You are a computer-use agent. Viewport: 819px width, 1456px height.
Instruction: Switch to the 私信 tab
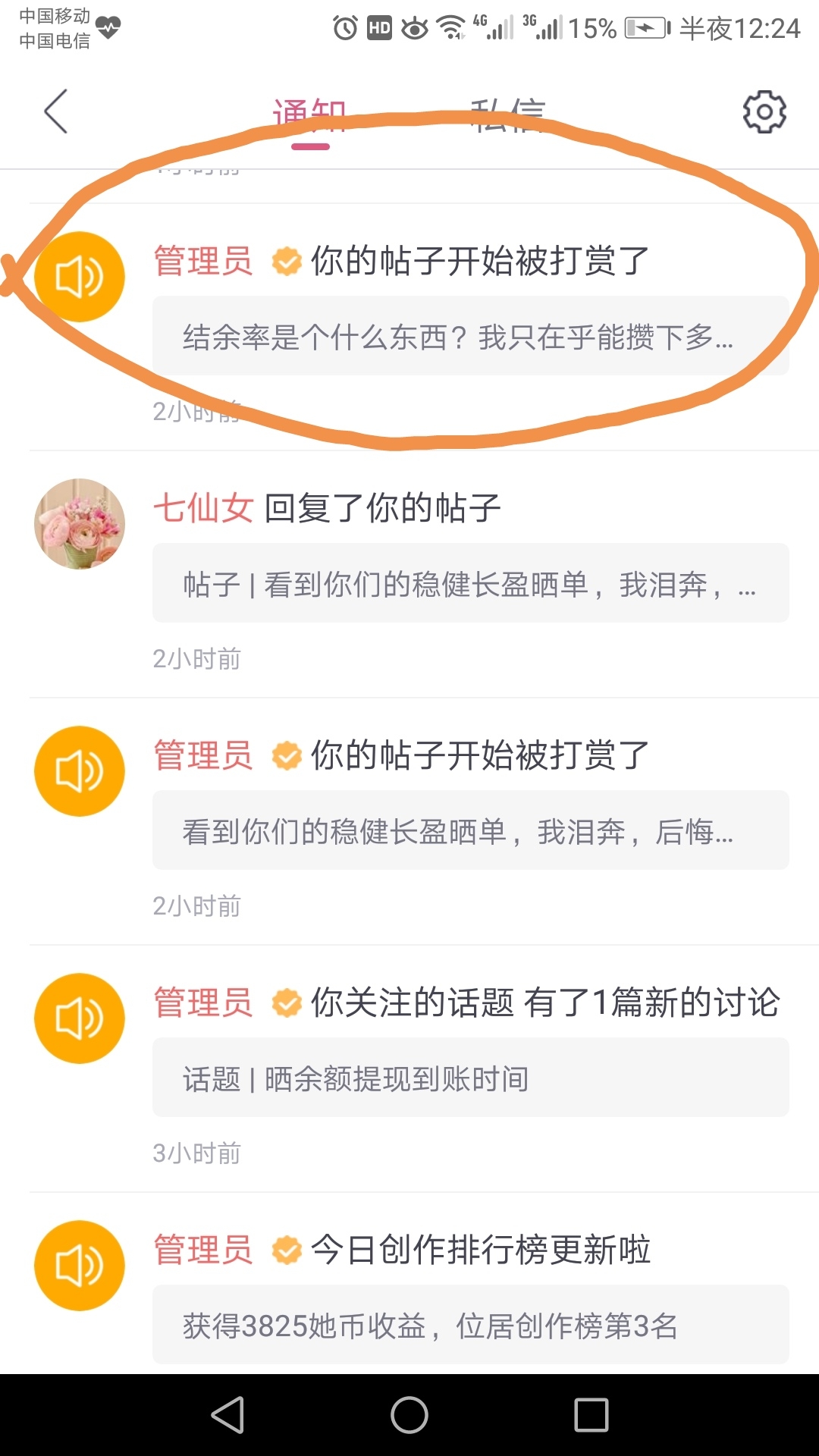click(507, 116)
